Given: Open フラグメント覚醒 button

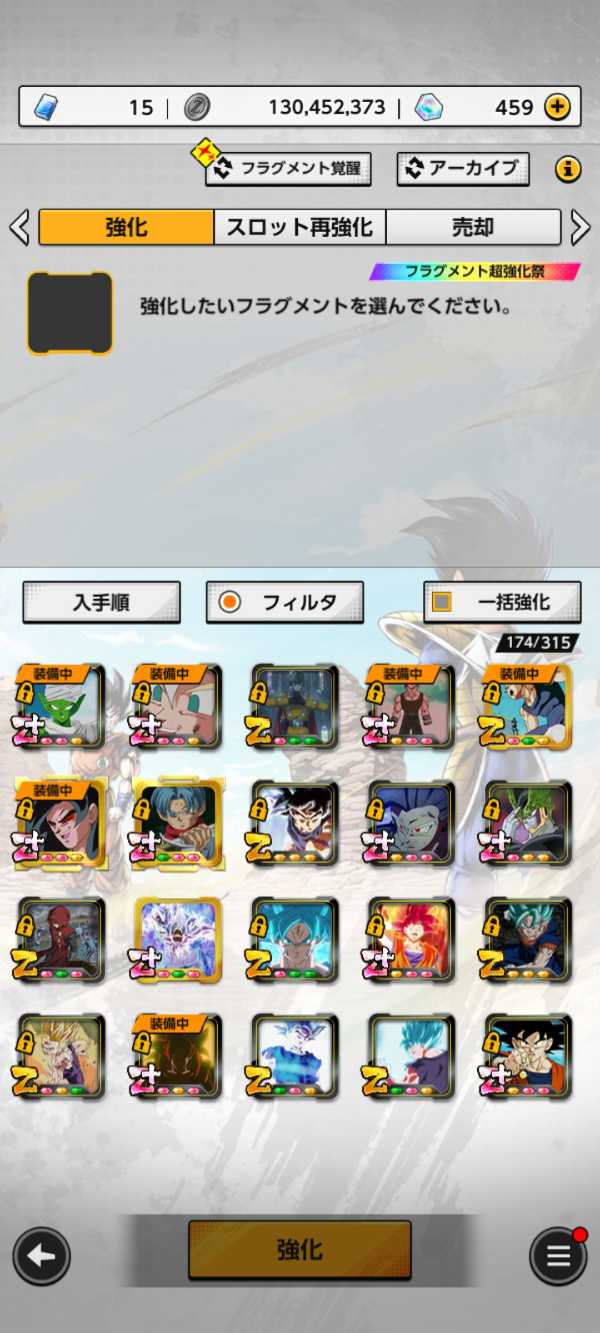Looking at the screenshot, I should pos(288,168).
